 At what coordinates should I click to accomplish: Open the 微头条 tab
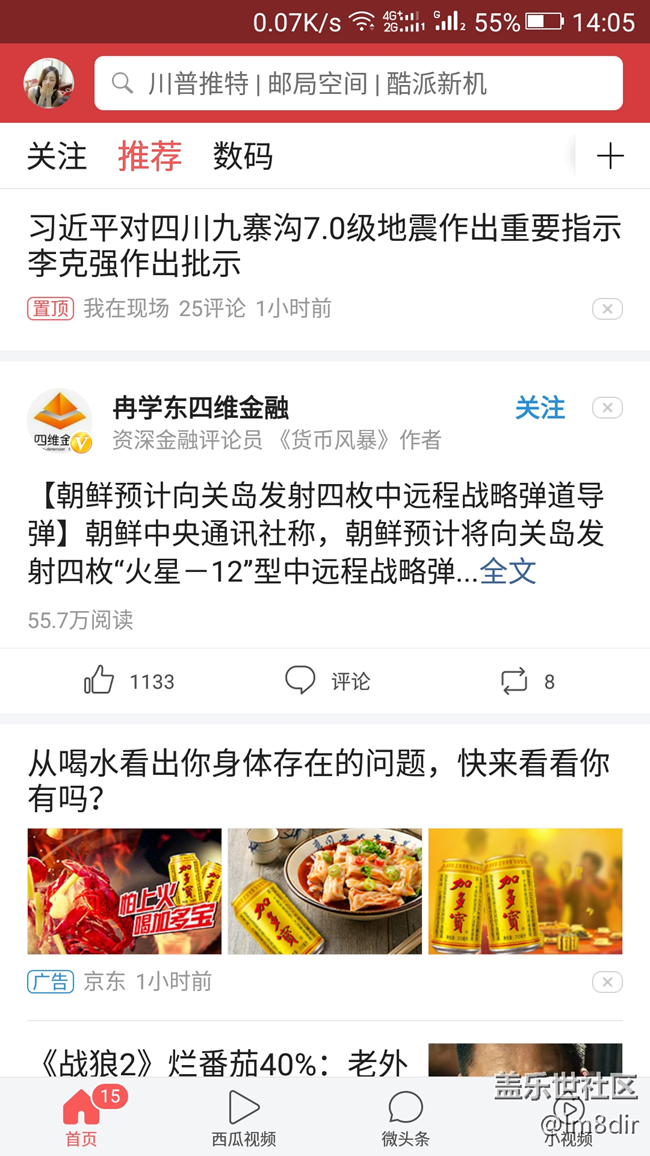pyautogui.click(x=405, y=1118)
